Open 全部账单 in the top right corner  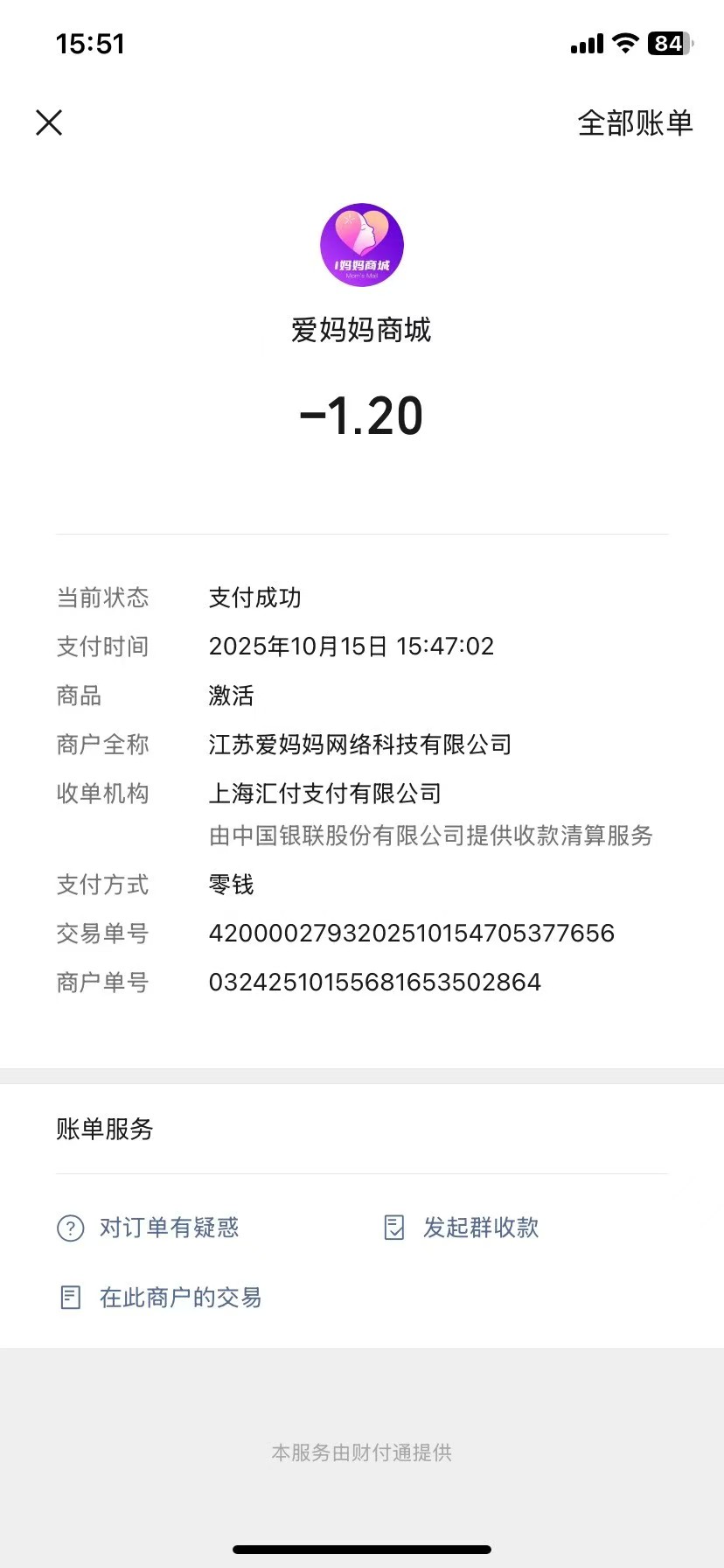click(636, 123)
